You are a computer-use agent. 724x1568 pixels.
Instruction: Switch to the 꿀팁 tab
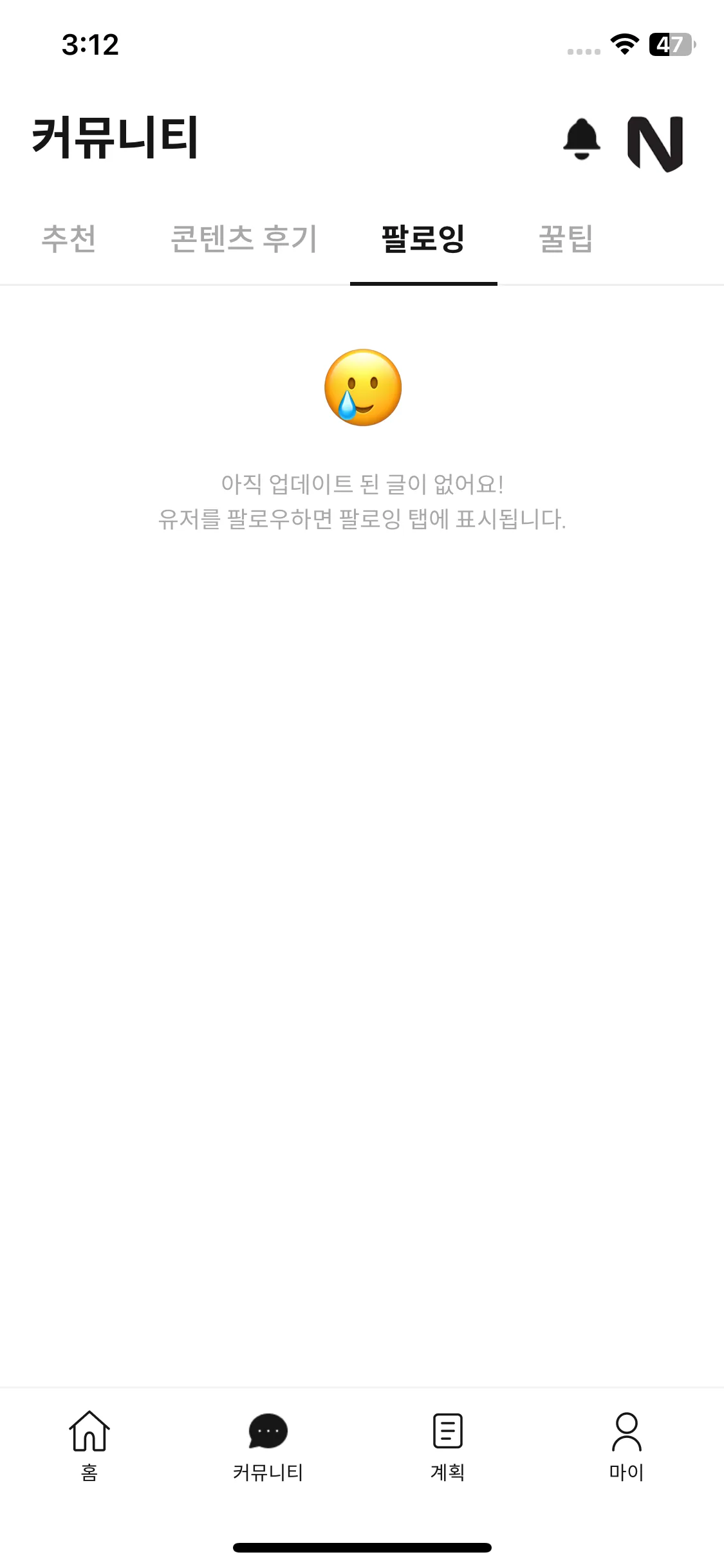click(x=566, y=239)
